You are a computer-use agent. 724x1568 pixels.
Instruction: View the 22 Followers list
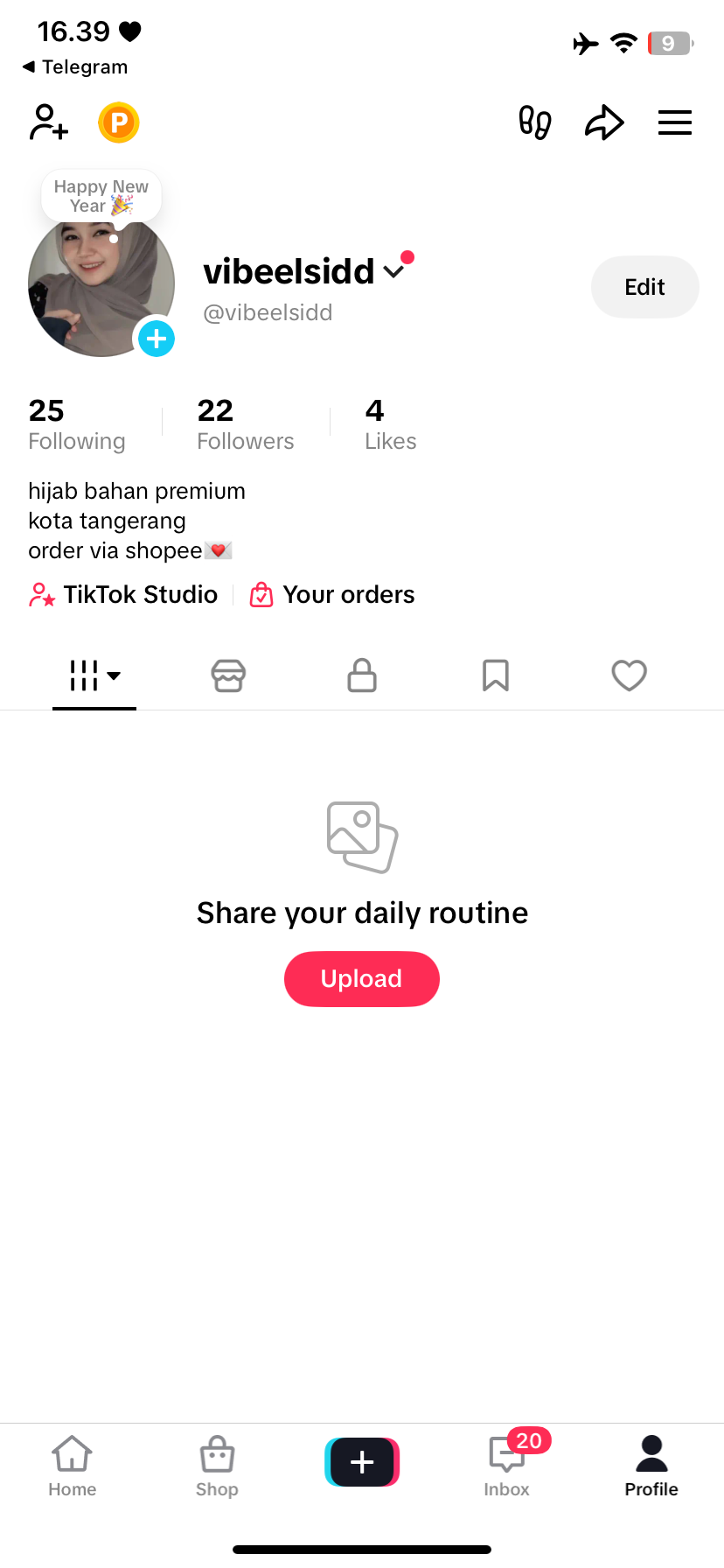245,424
